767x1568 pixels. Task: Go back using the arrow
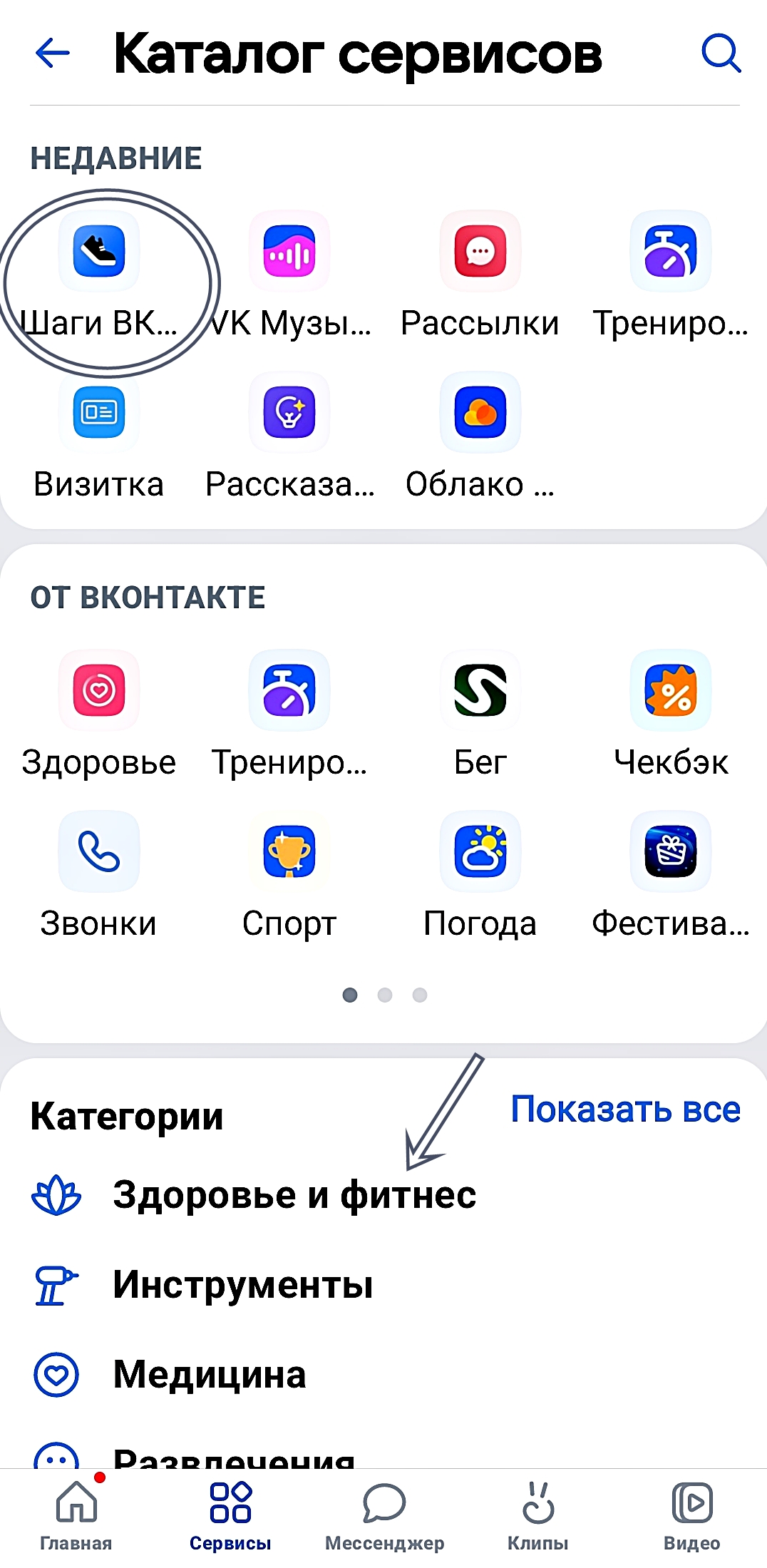[x=53, y=53]
